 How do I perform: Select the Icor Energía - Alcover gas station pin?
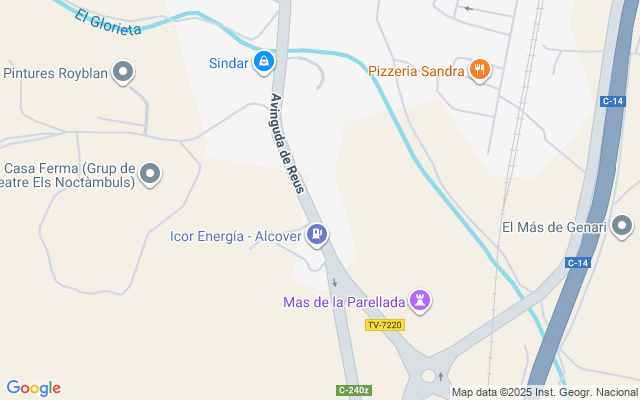317,235
